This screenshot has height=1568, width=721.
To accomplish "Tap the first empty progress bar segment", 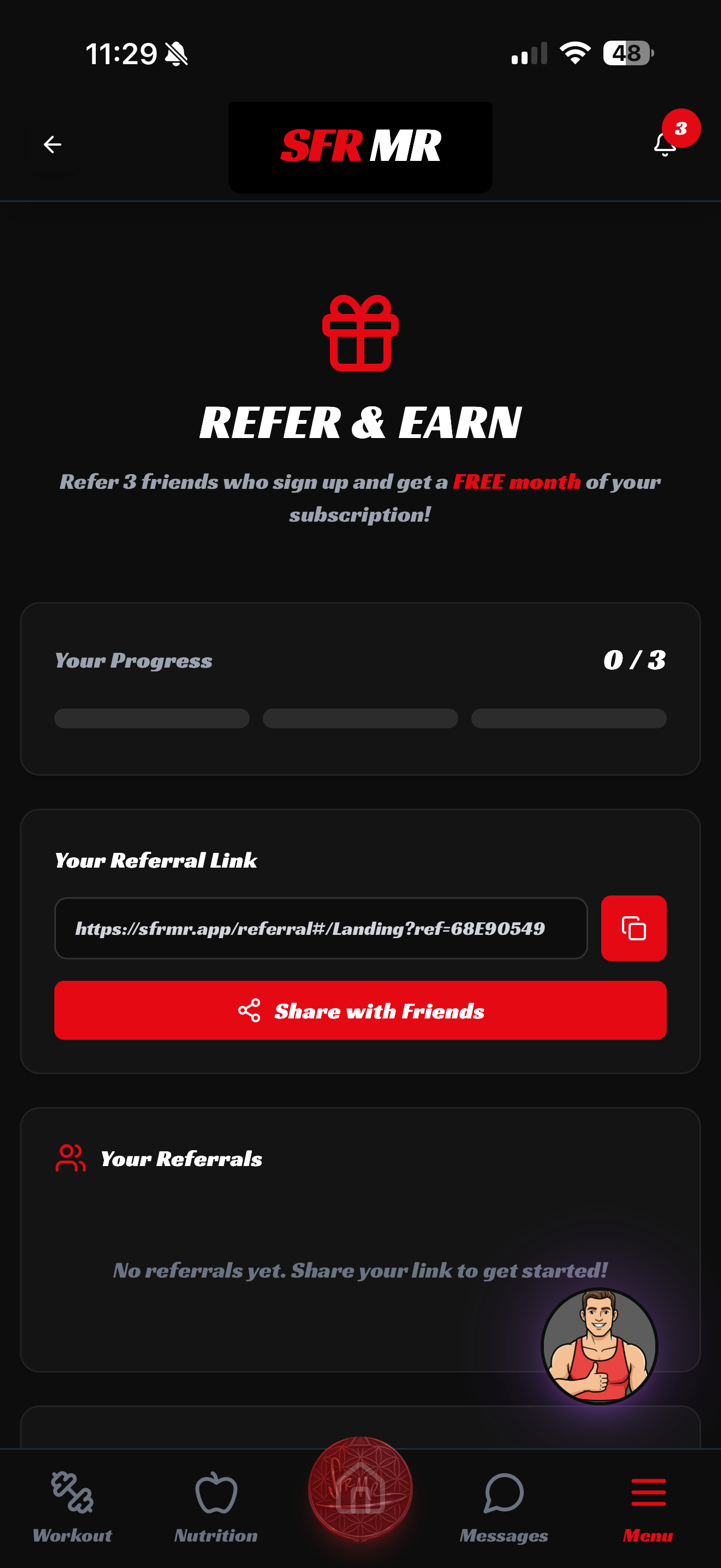I will [x=151, y=718].
